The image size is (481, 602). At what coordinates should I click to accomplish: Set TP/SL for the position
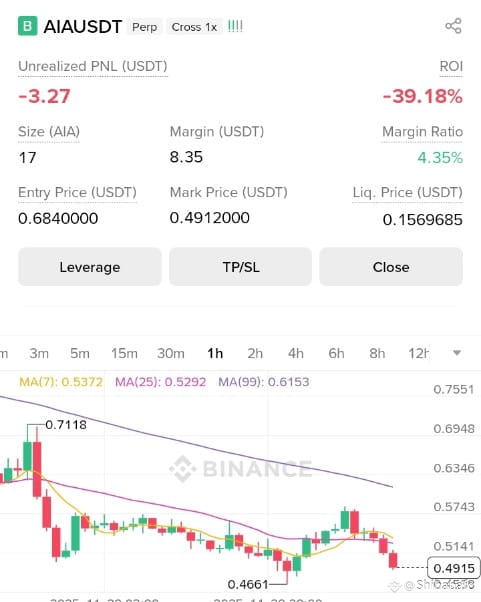241,267
